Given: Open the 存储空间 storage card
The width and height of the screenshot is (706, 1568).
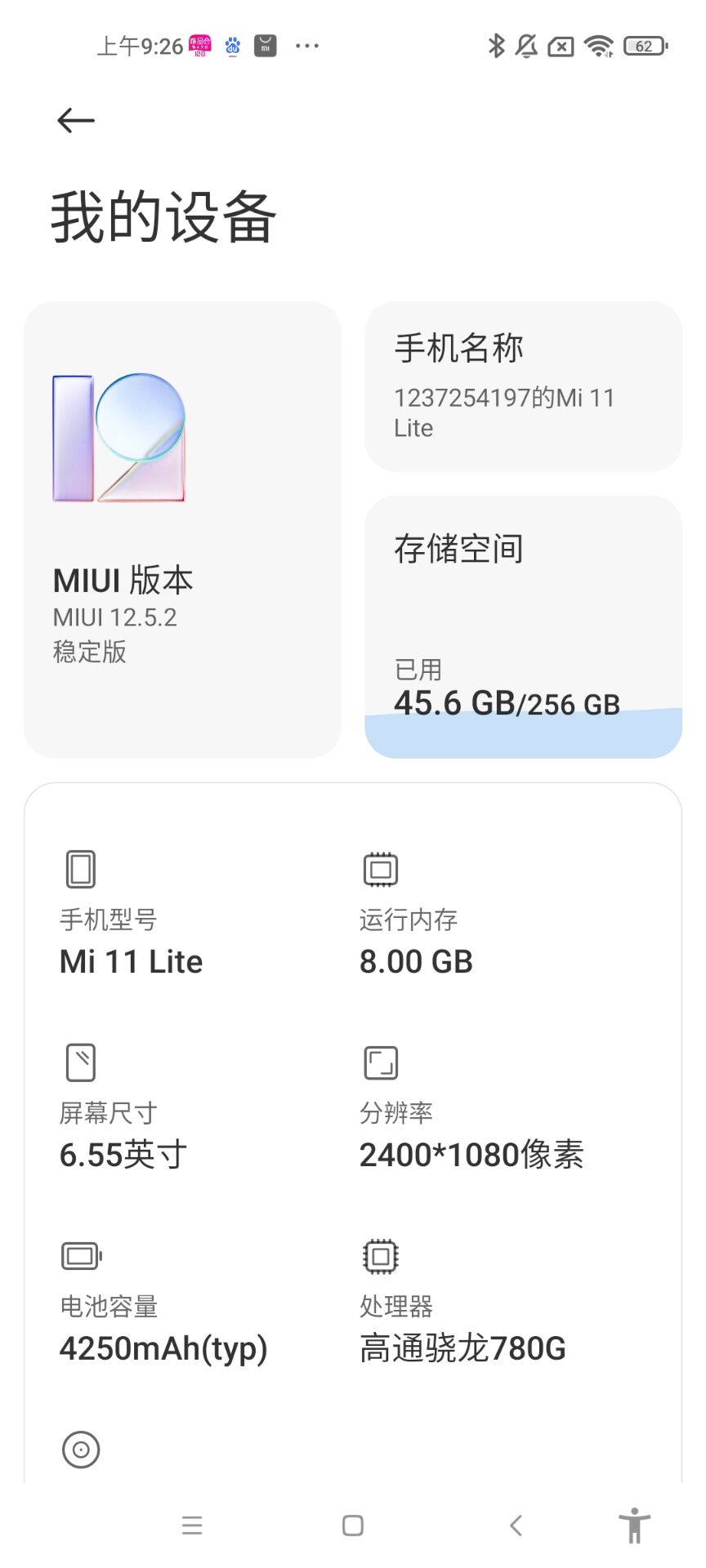Looking at the screenshot, I should [x=523, y=626].
